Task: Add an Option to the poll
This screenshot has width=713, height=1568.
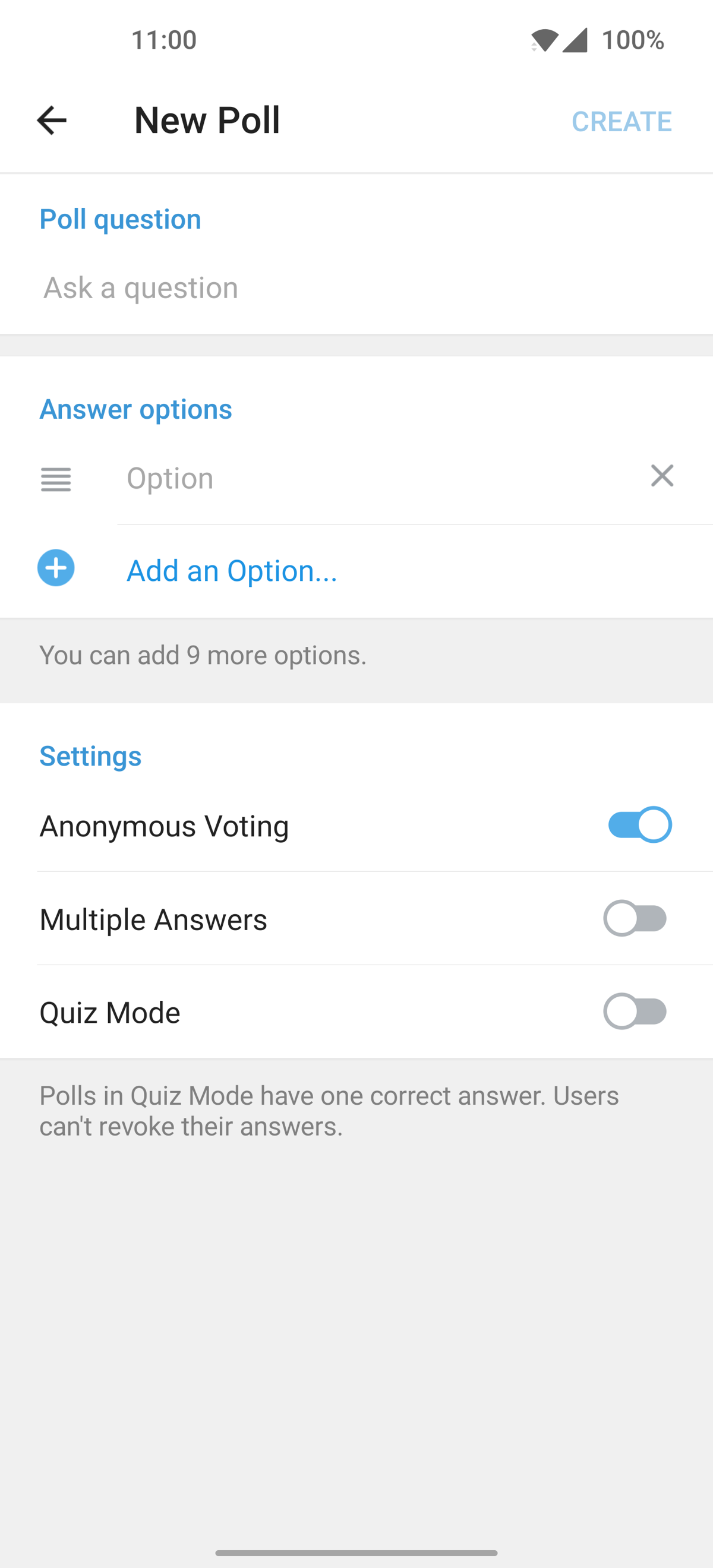Action: pos(231,570)
